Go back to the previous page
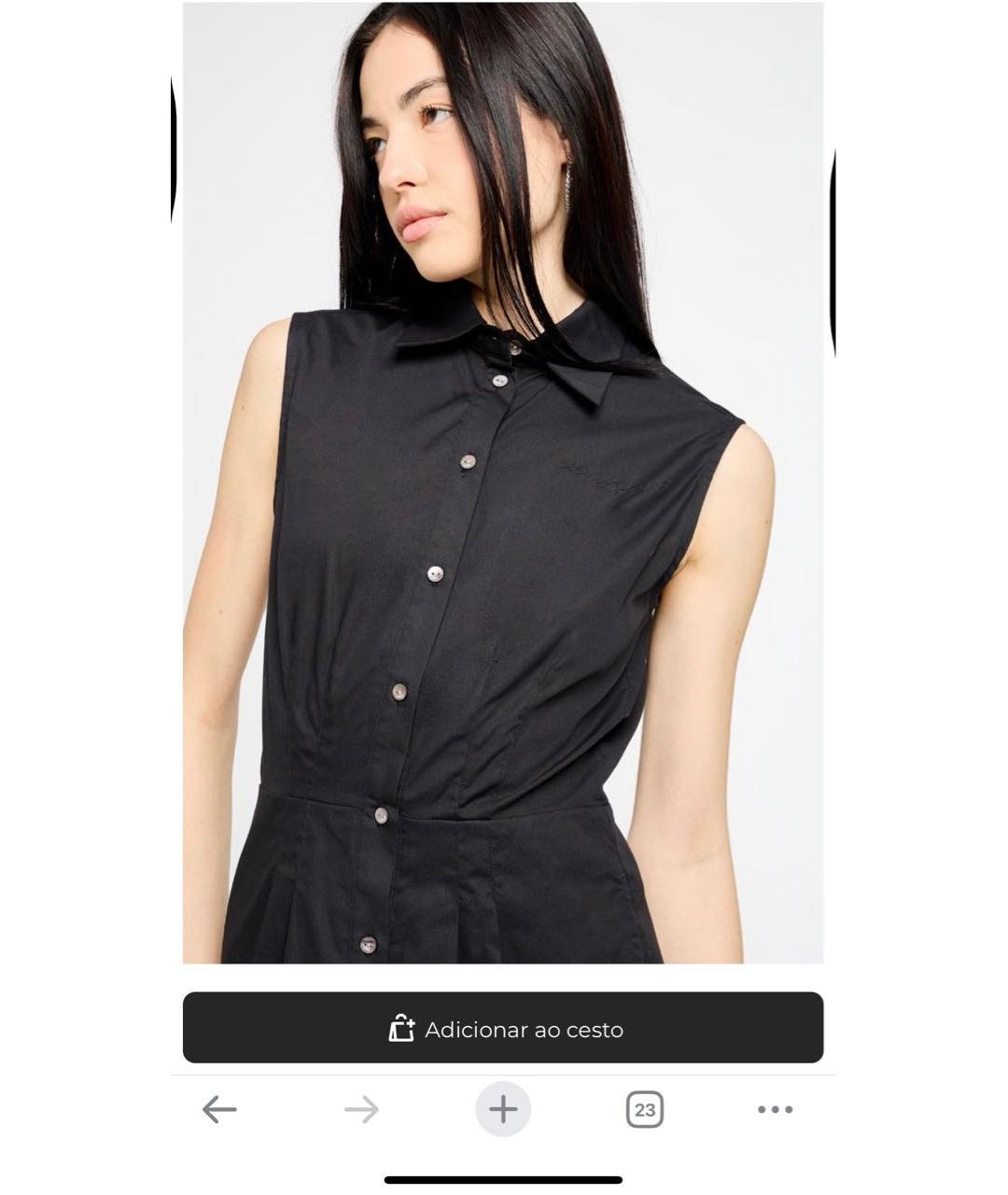1008x1195 pixels. (x=219, y=1109)
